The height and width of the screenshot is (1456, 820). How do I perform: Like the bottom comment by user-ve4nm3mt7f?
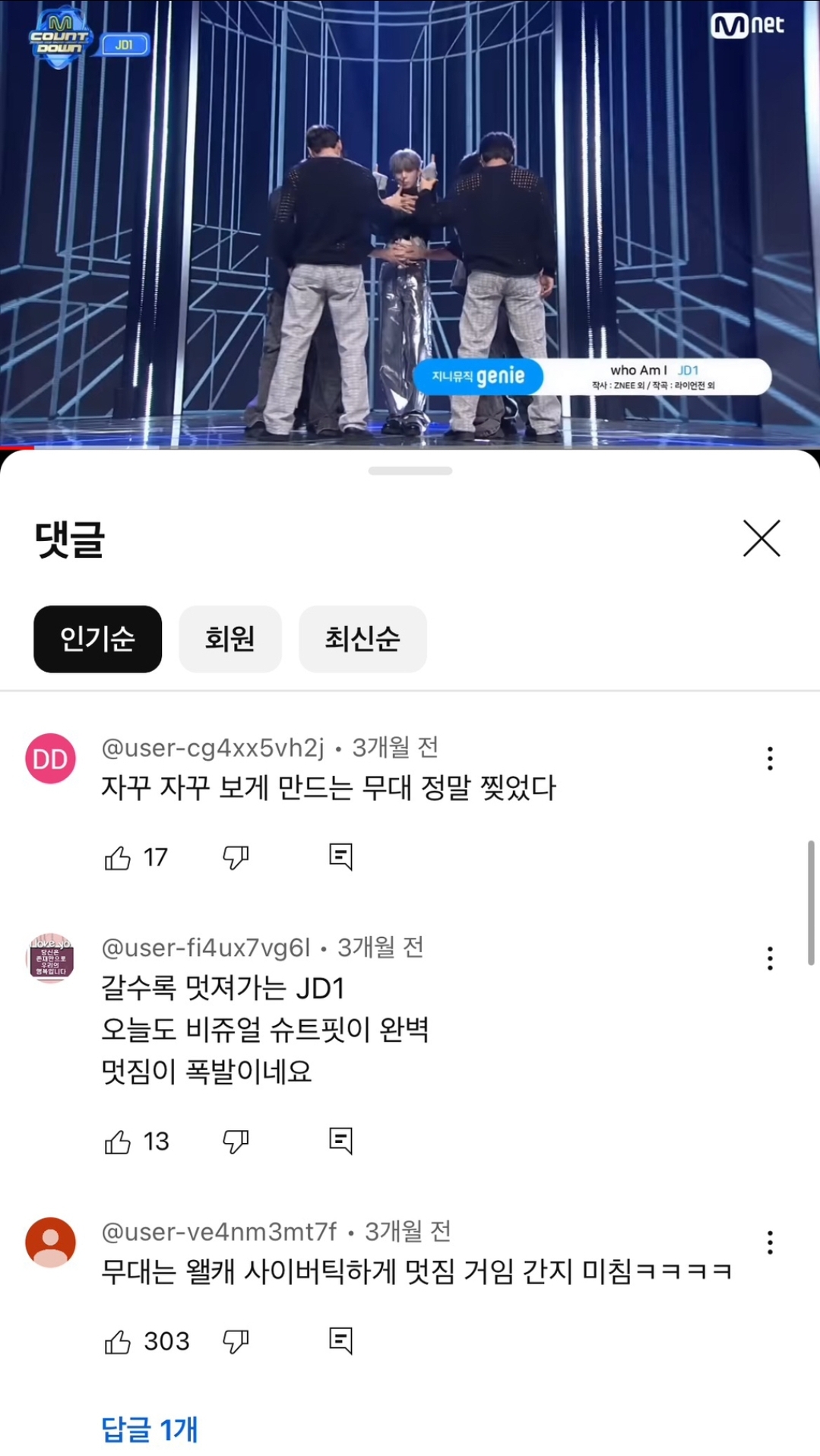[x=118, y=1341]
